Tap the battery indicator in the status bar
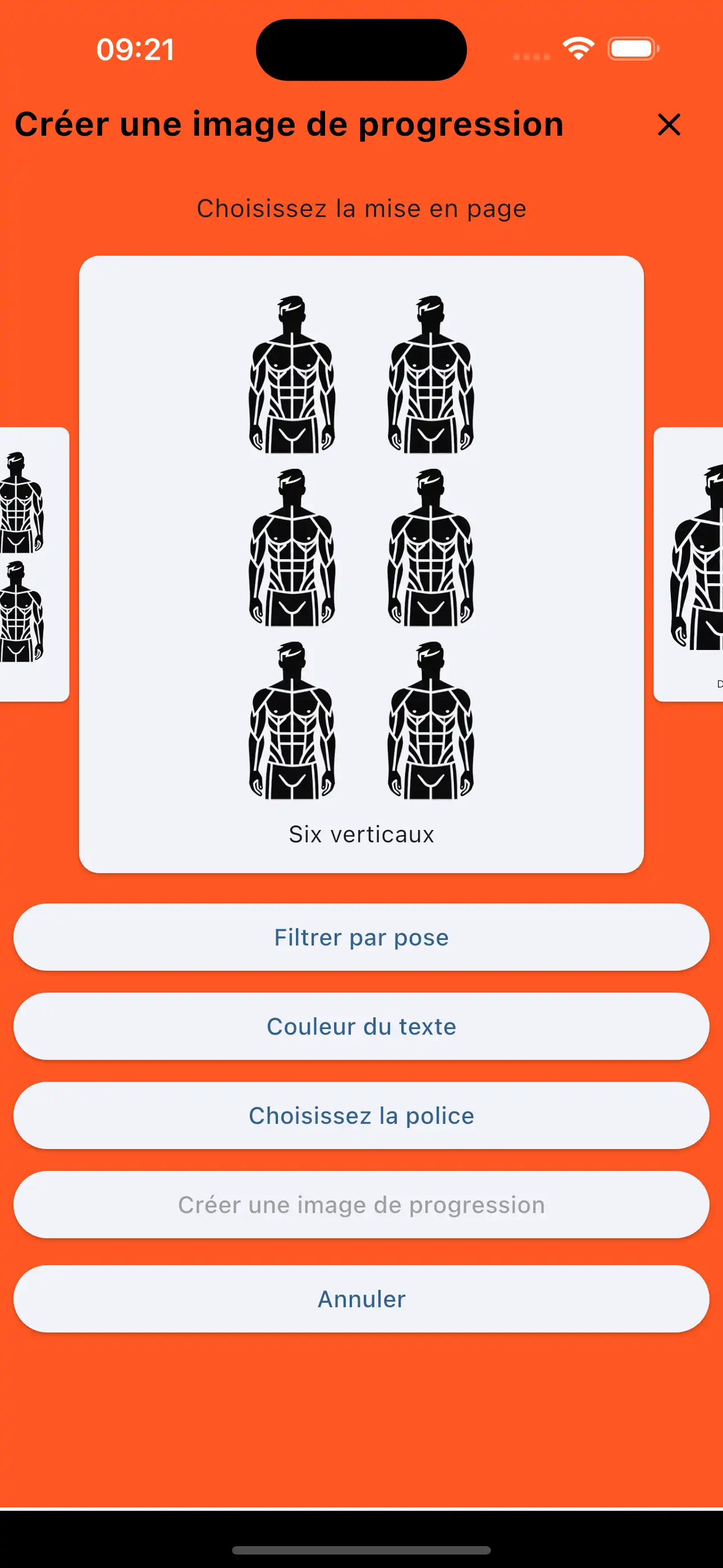Screen dimensions: 723x1568 632,48
